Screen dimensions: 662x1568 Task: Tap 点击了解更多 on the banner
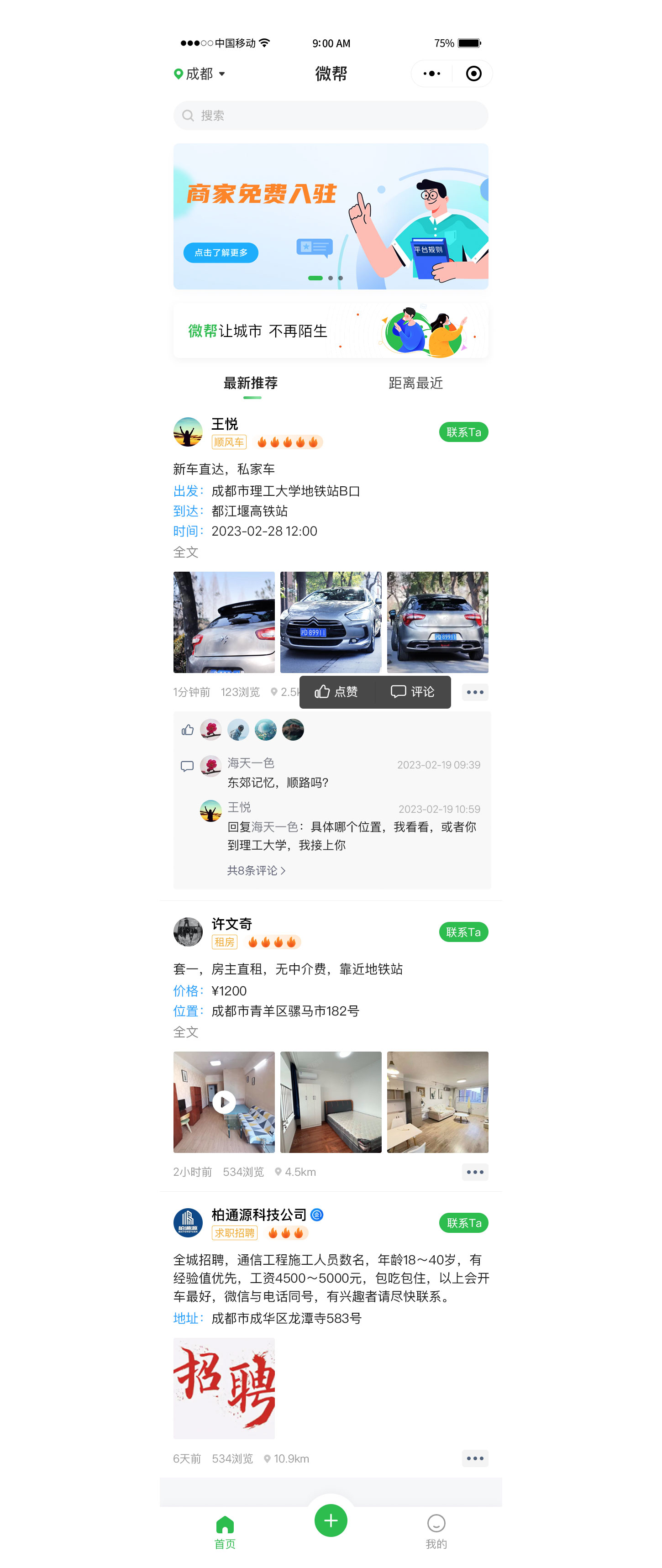click(220, 253)
